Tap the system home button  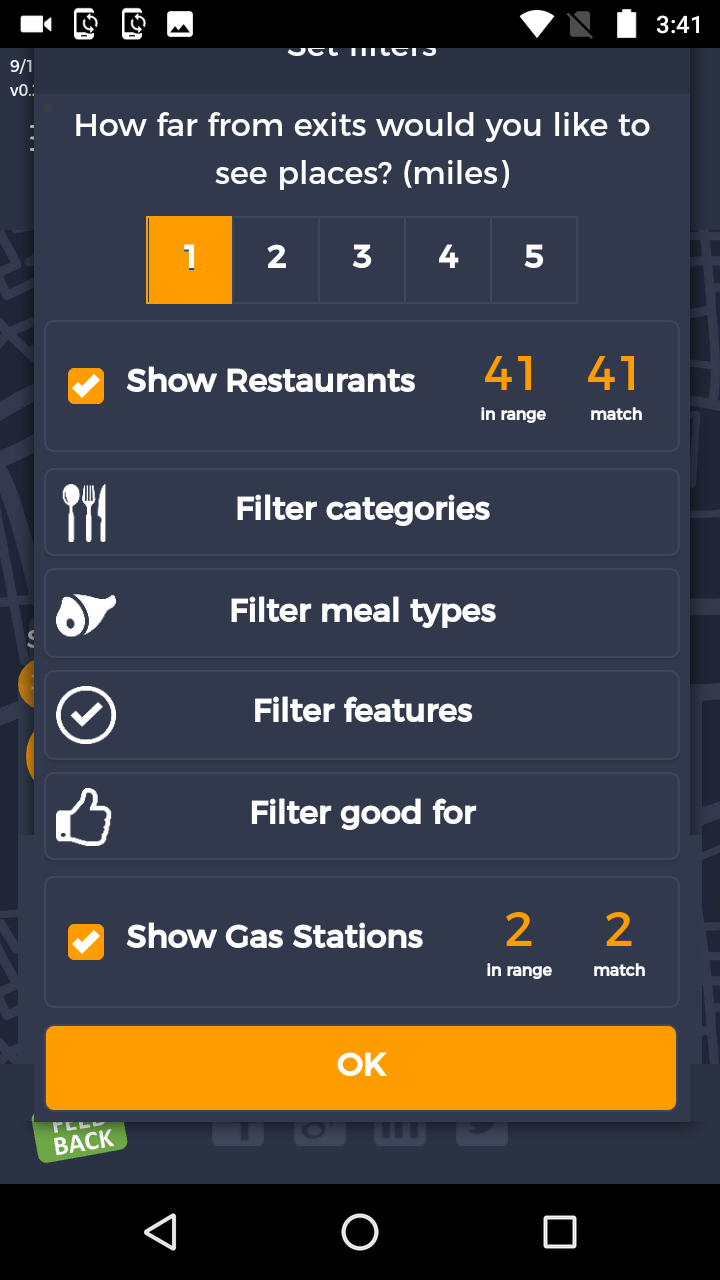[360, 1232]
